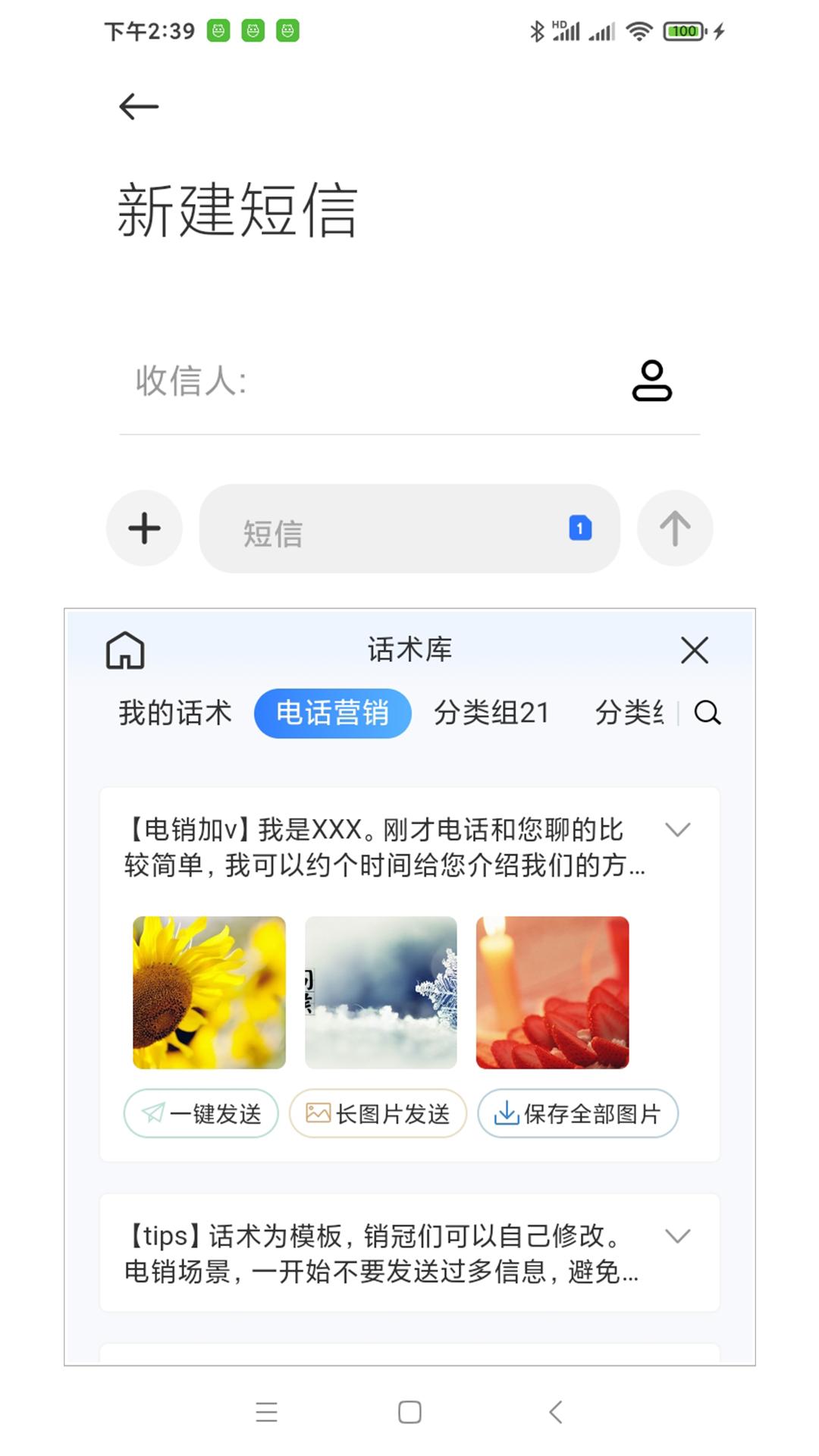Switch to the 分类组21 tab
The image size is (819, 1456).
[491, 714]
